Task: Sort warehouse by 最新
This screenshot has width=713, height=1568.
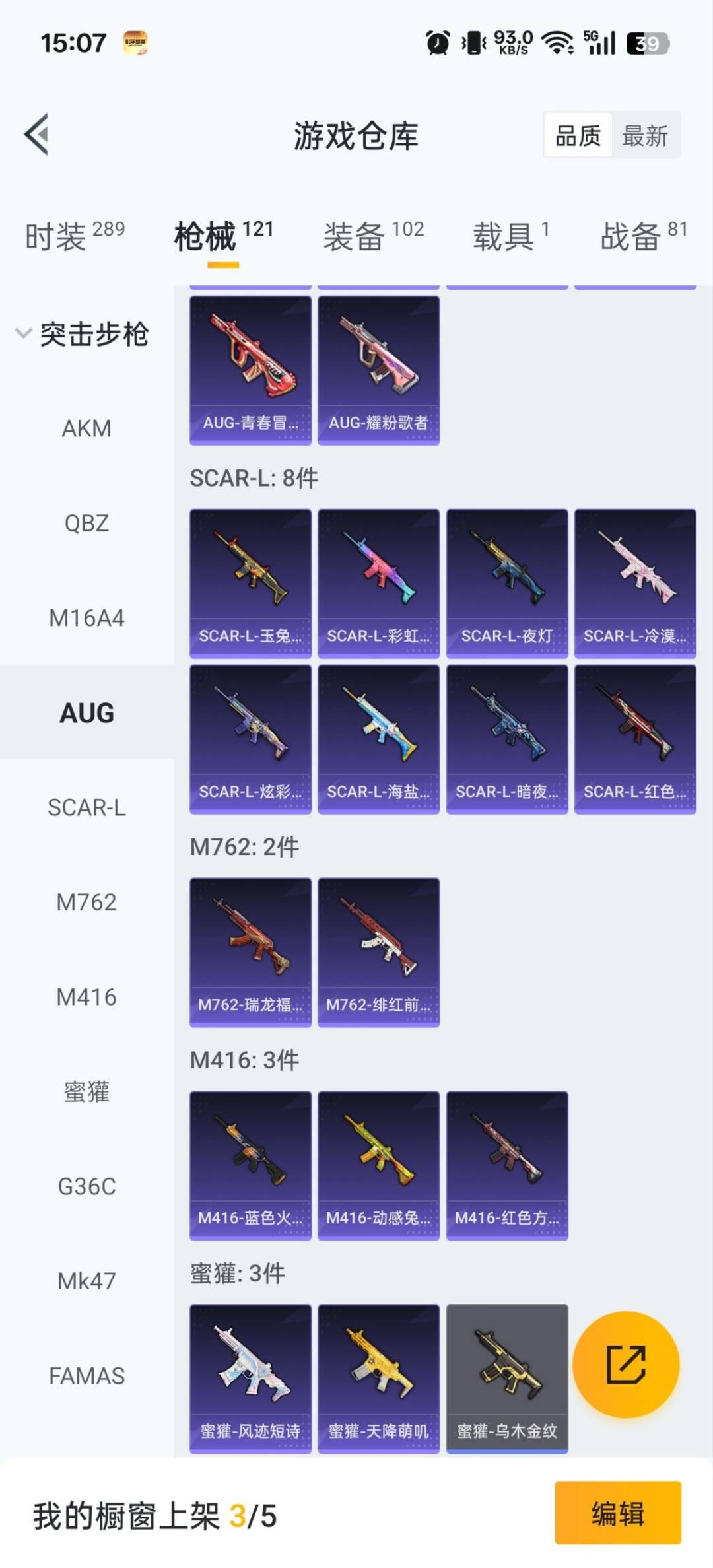Action: click(645, 136)
